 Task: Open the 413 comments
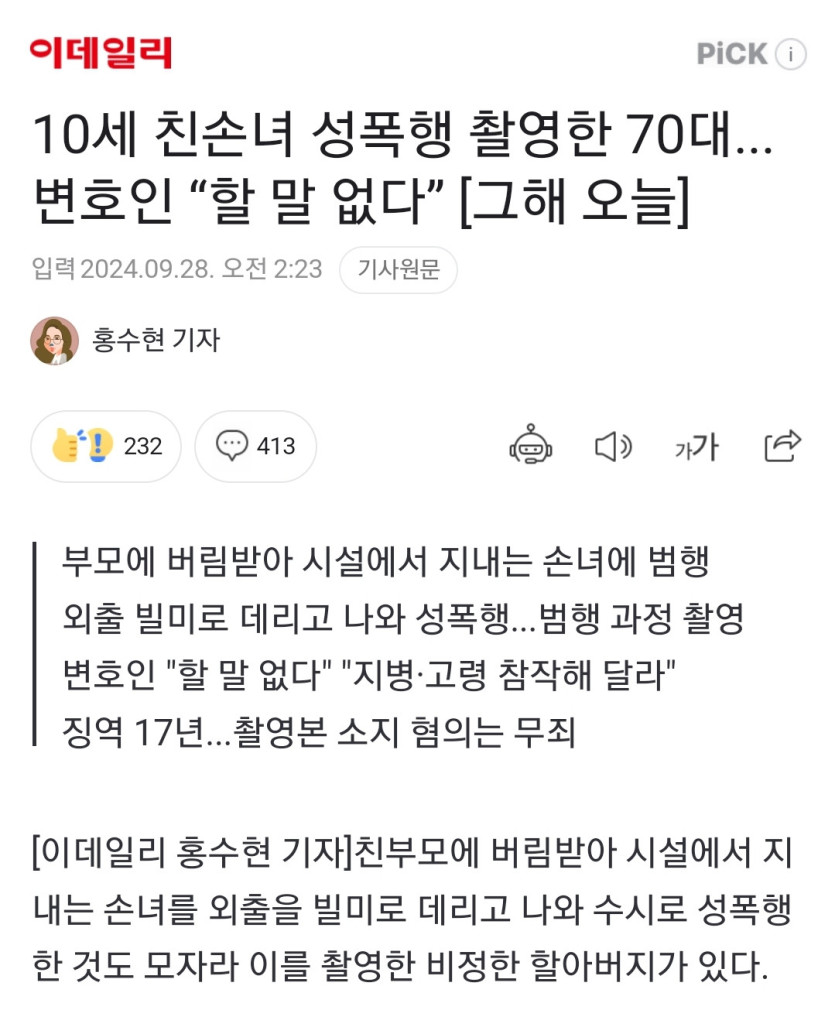click(256, 446)
